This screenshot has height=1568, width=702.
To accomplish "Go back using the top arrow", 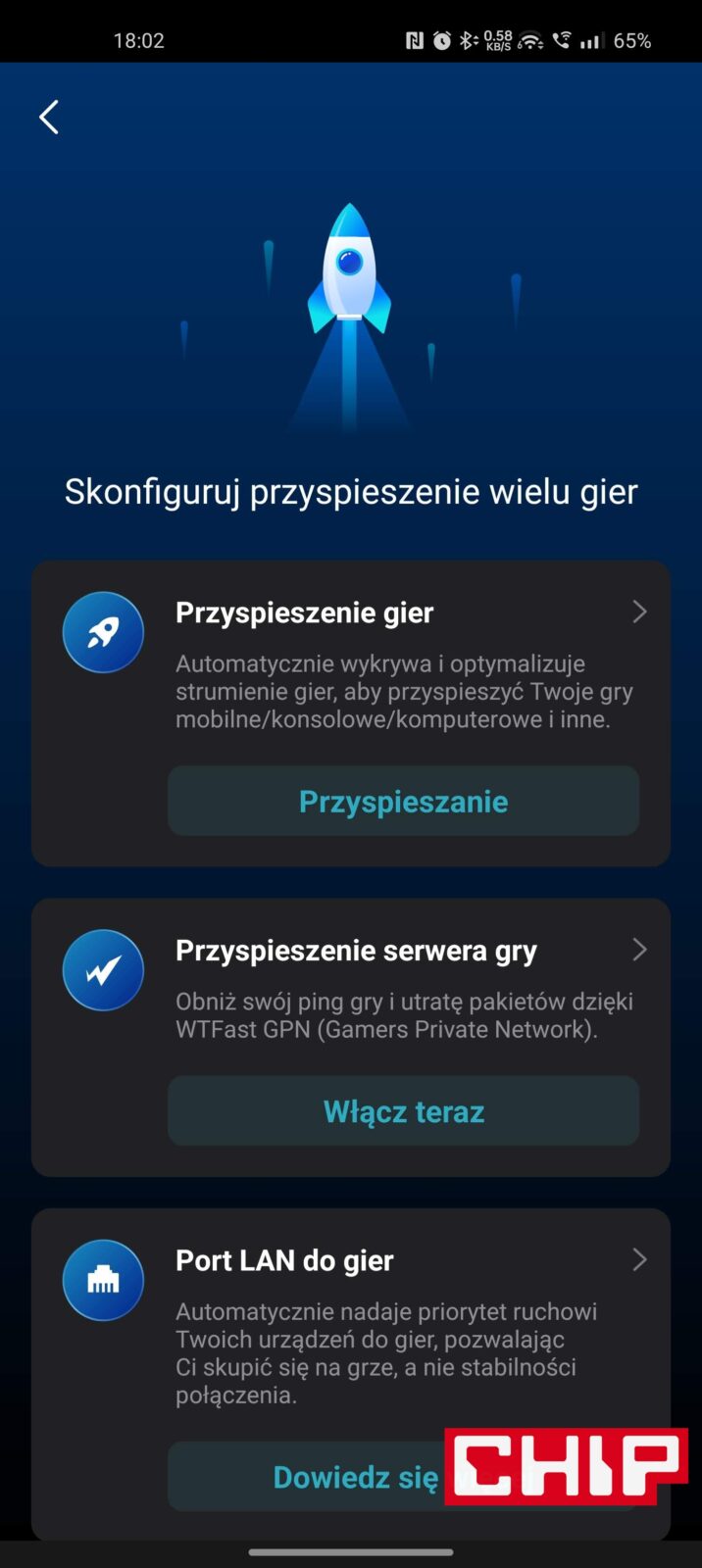I will (x=49, y=118).
